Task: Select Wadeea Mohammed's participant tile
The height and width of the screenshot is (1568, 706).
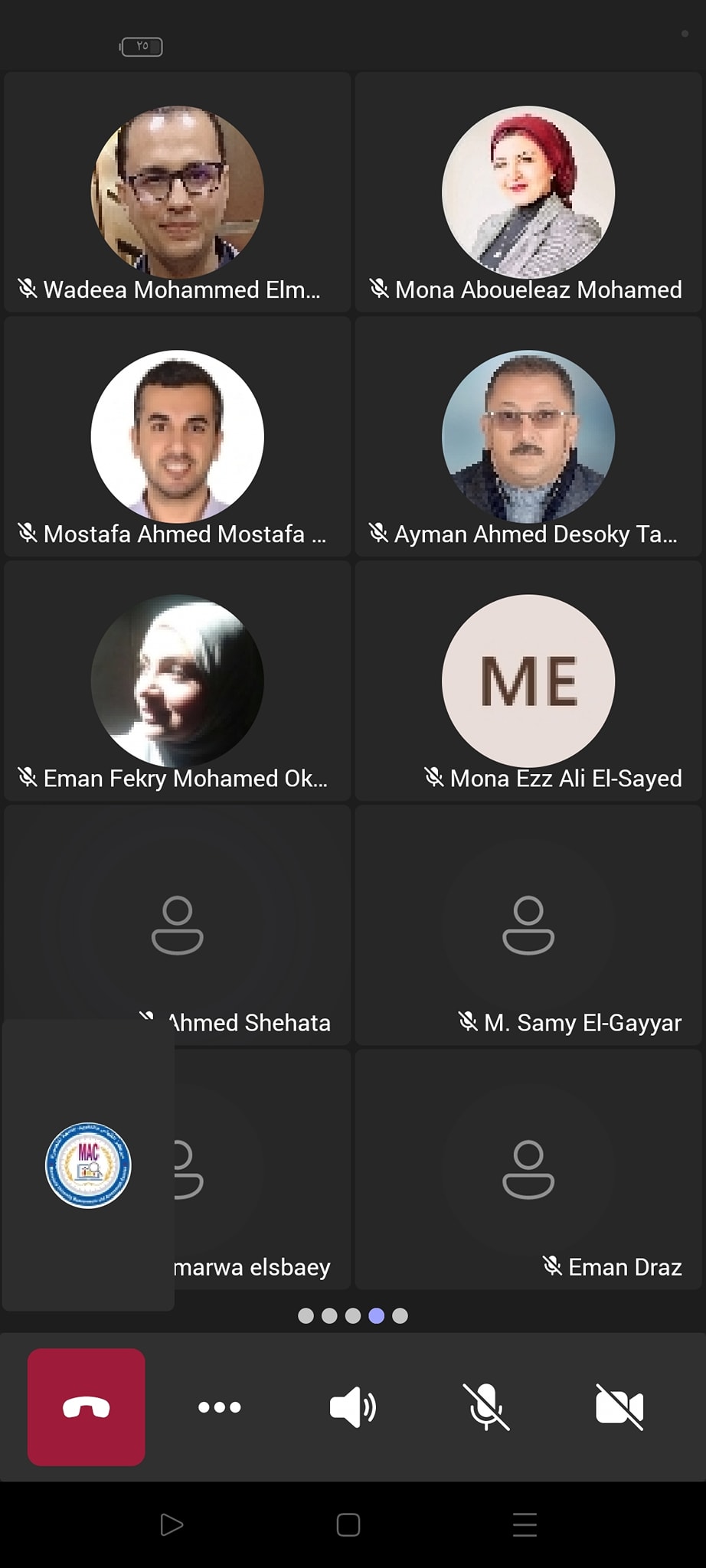Action: click(178, 192)
